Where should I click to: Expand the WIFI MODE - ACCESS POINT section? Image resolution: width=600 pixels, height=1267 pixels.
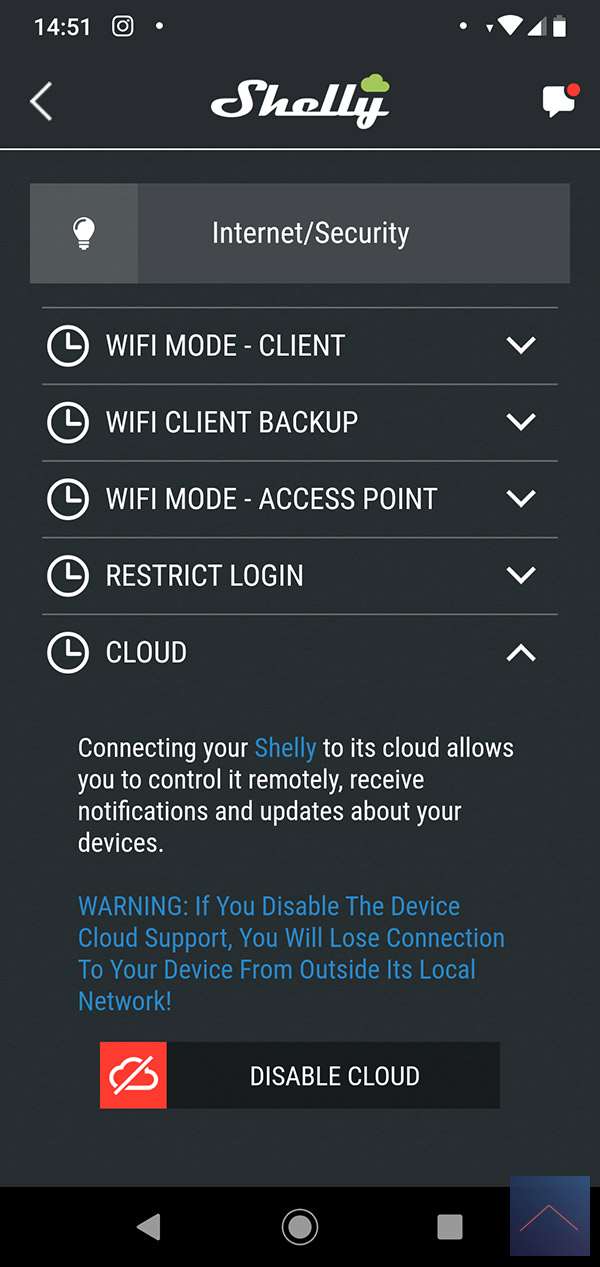[300, 499]
